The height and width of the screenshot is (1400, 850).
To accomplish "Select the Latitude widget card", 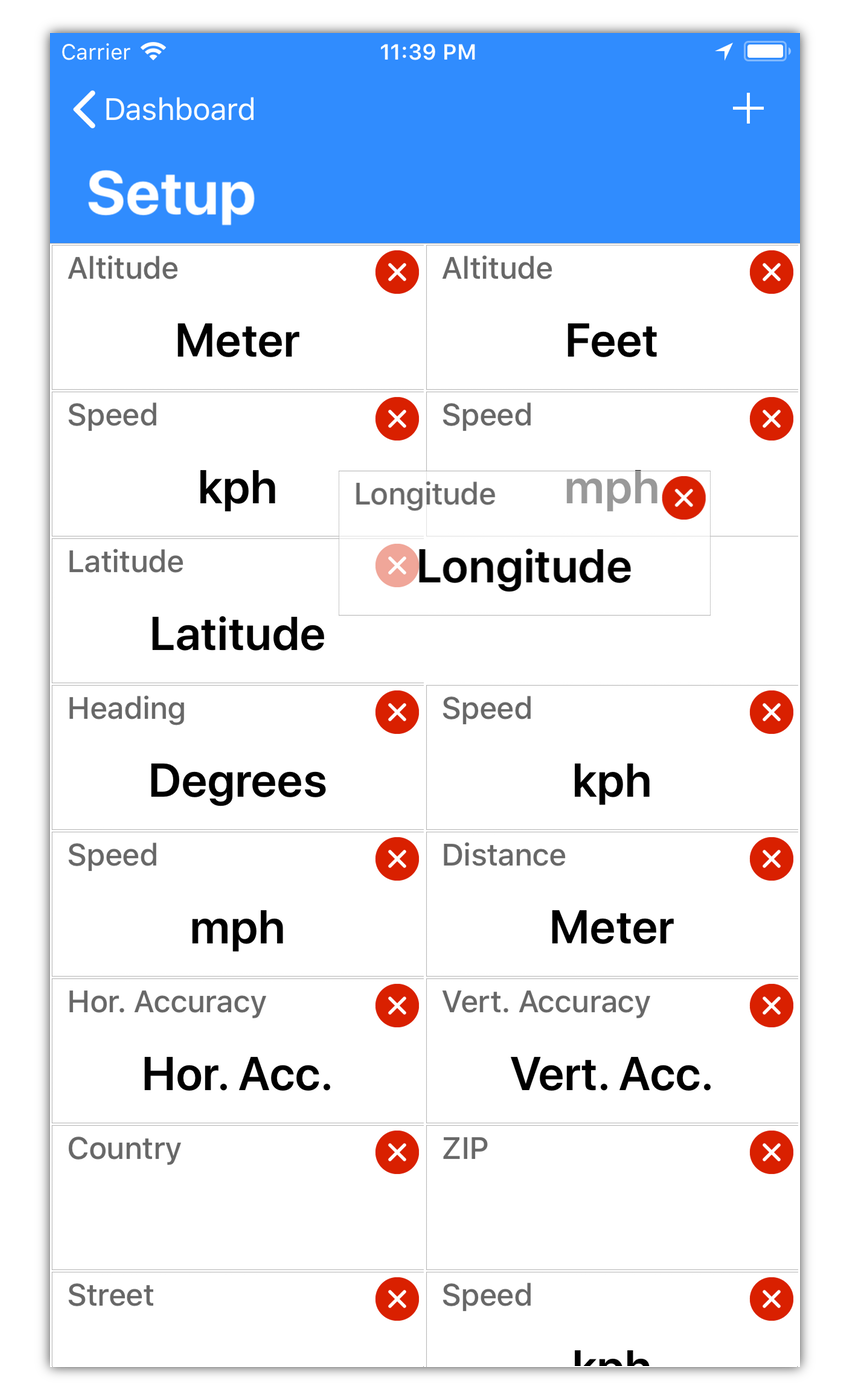I will click(180, 611).
